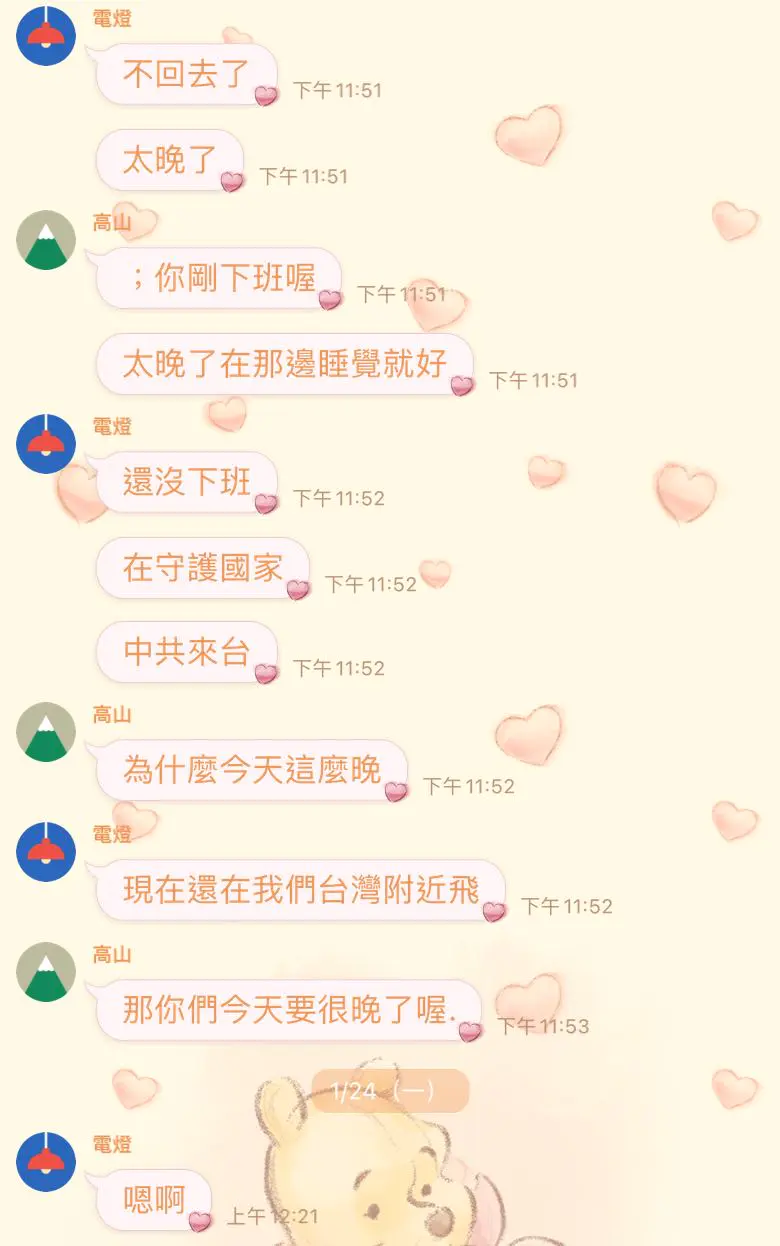Image resolution: width=780 pixels, height=1246 pixels.
Task: Open 高山's avatar beside 你剛下班喔 message
Action: [x=46, y=240]
